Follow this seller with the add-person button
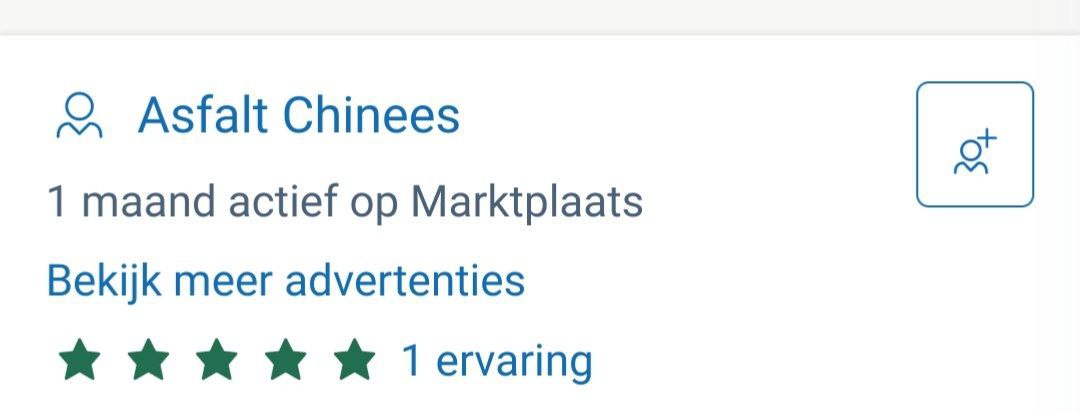The height and width of the screenshot is (412, 1080). pyautogui.click(x=974, y=145)
